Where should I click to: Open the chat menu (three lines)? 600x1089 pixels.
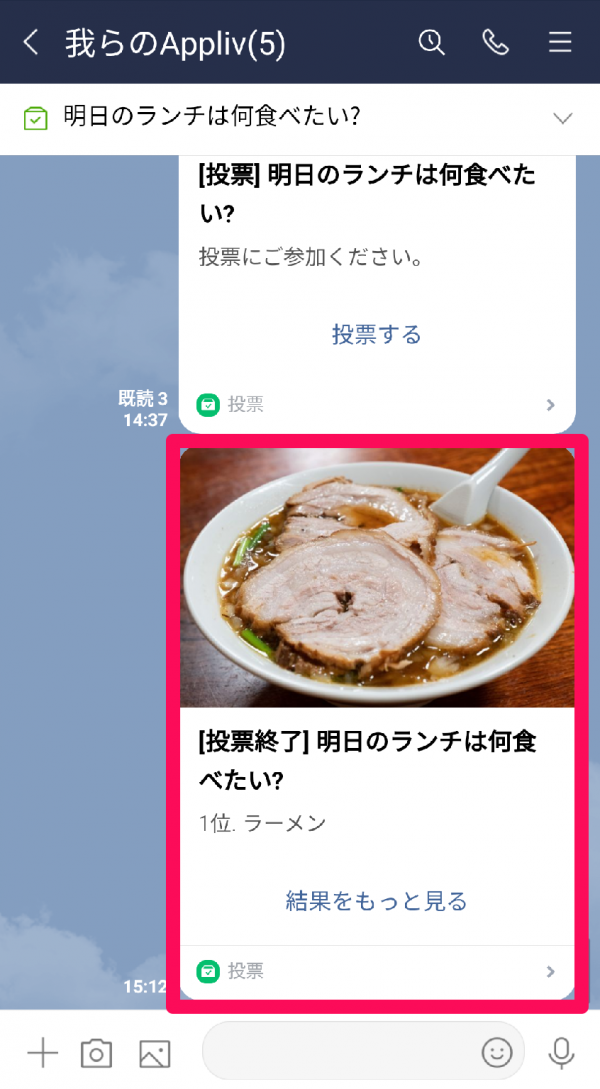click(560, 42)
